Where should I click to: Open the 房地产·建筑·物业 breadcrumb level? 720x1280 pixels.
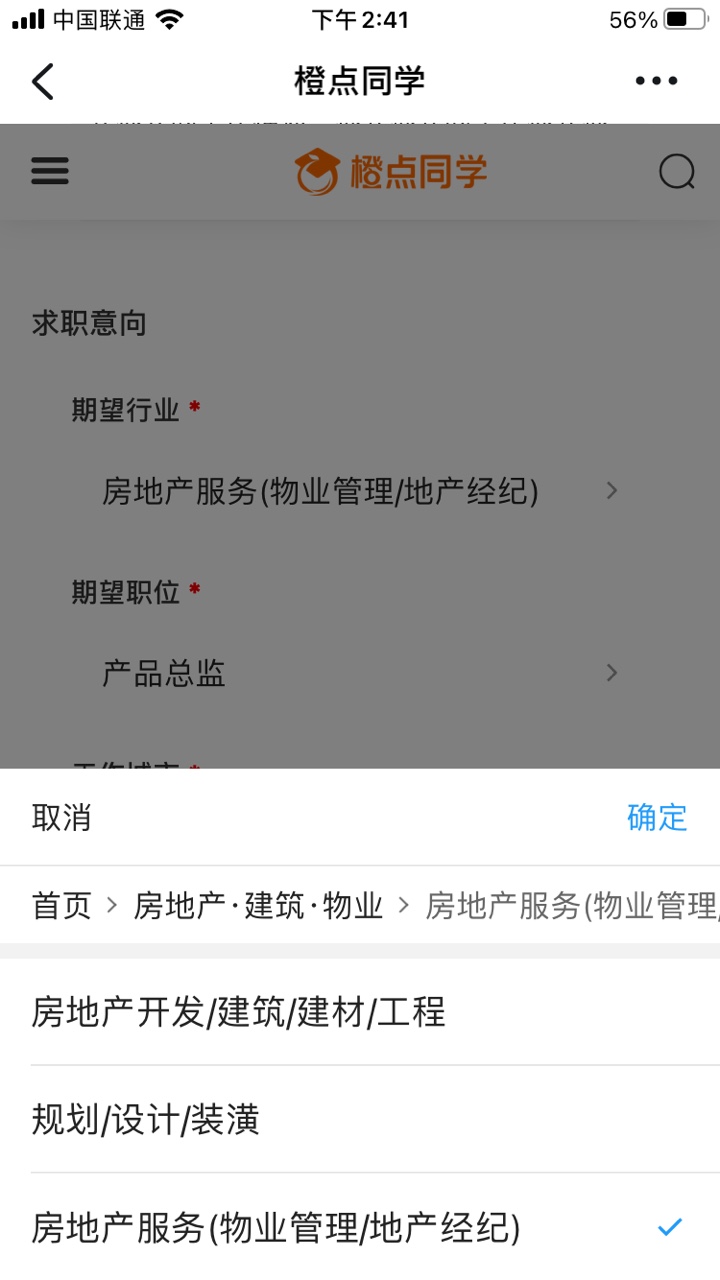(260, 905)
